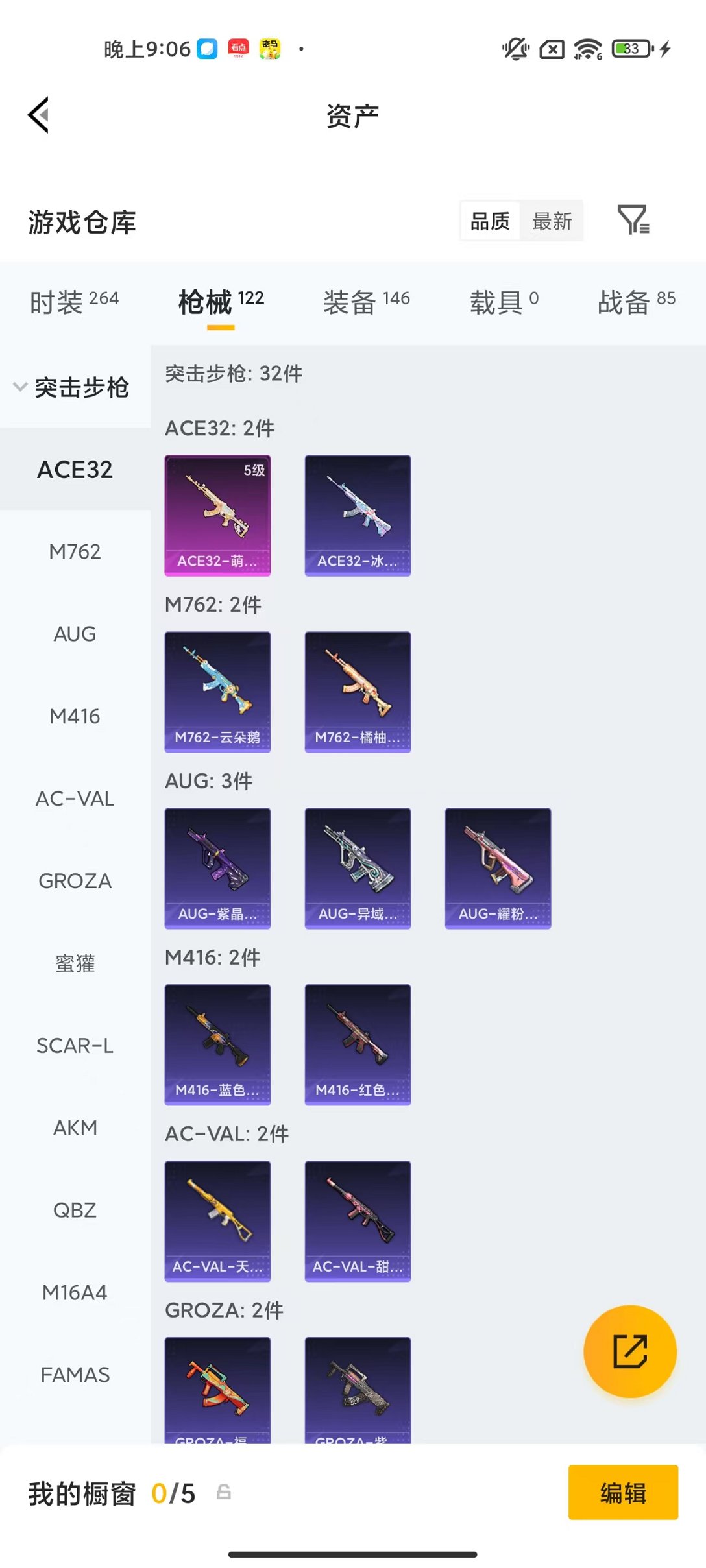706x1568 pixels.
Task: View the M416-红色… skin
Action: point(358,1044)
